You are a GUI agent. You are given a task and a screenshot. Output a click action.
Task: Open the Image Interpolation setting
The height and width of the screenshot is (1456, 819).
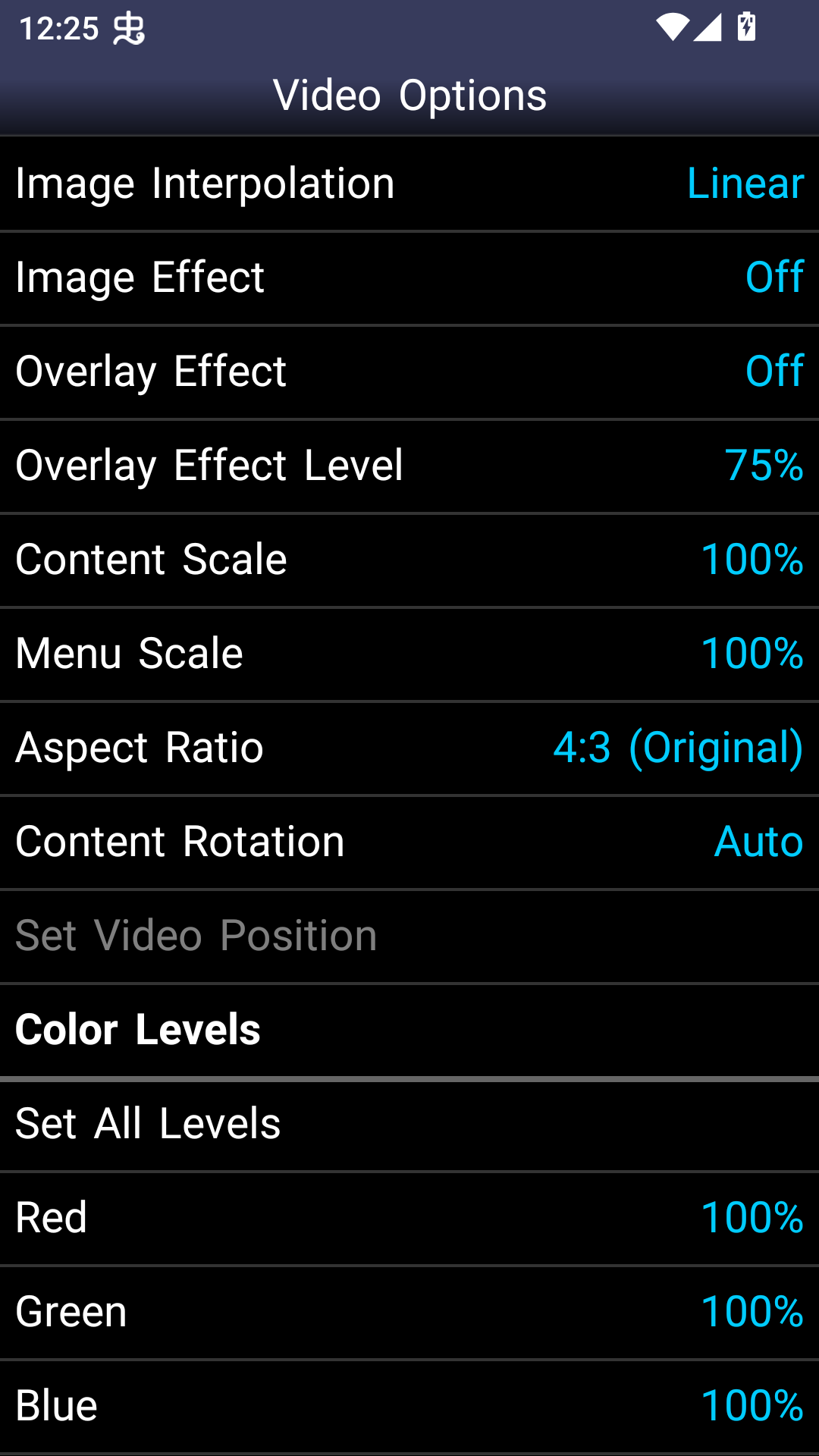[409, 184]
